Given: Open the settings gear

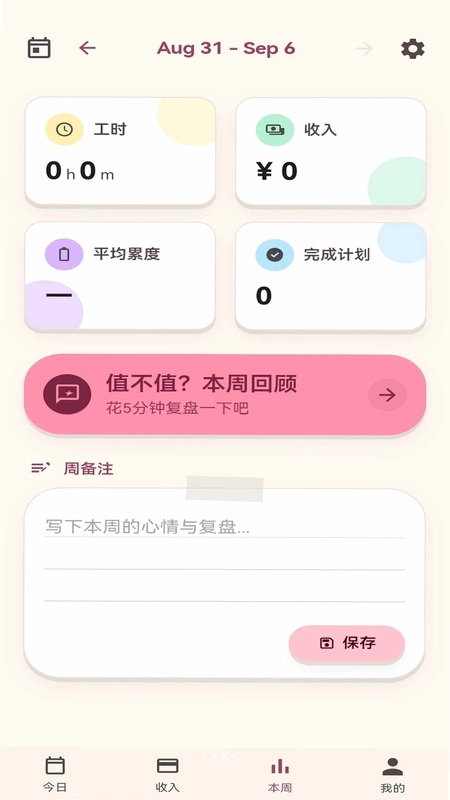Looking at the screenshot, I should pos(413,48).
